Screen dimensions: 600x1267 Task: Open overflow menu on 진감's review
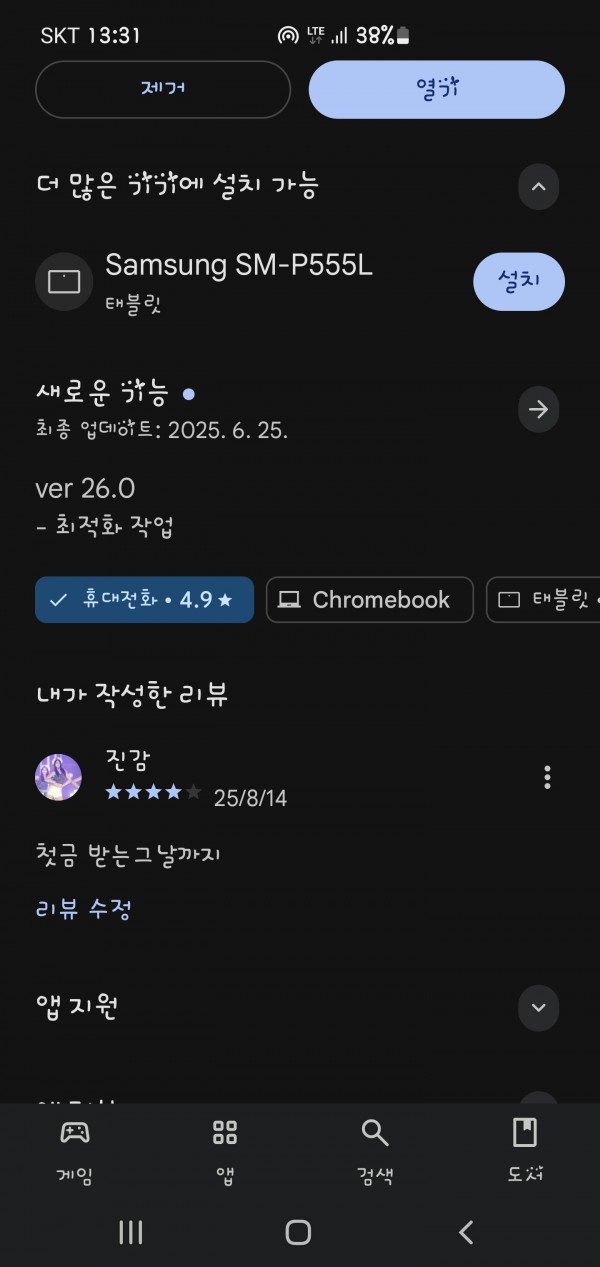click(x=547, y=777)
